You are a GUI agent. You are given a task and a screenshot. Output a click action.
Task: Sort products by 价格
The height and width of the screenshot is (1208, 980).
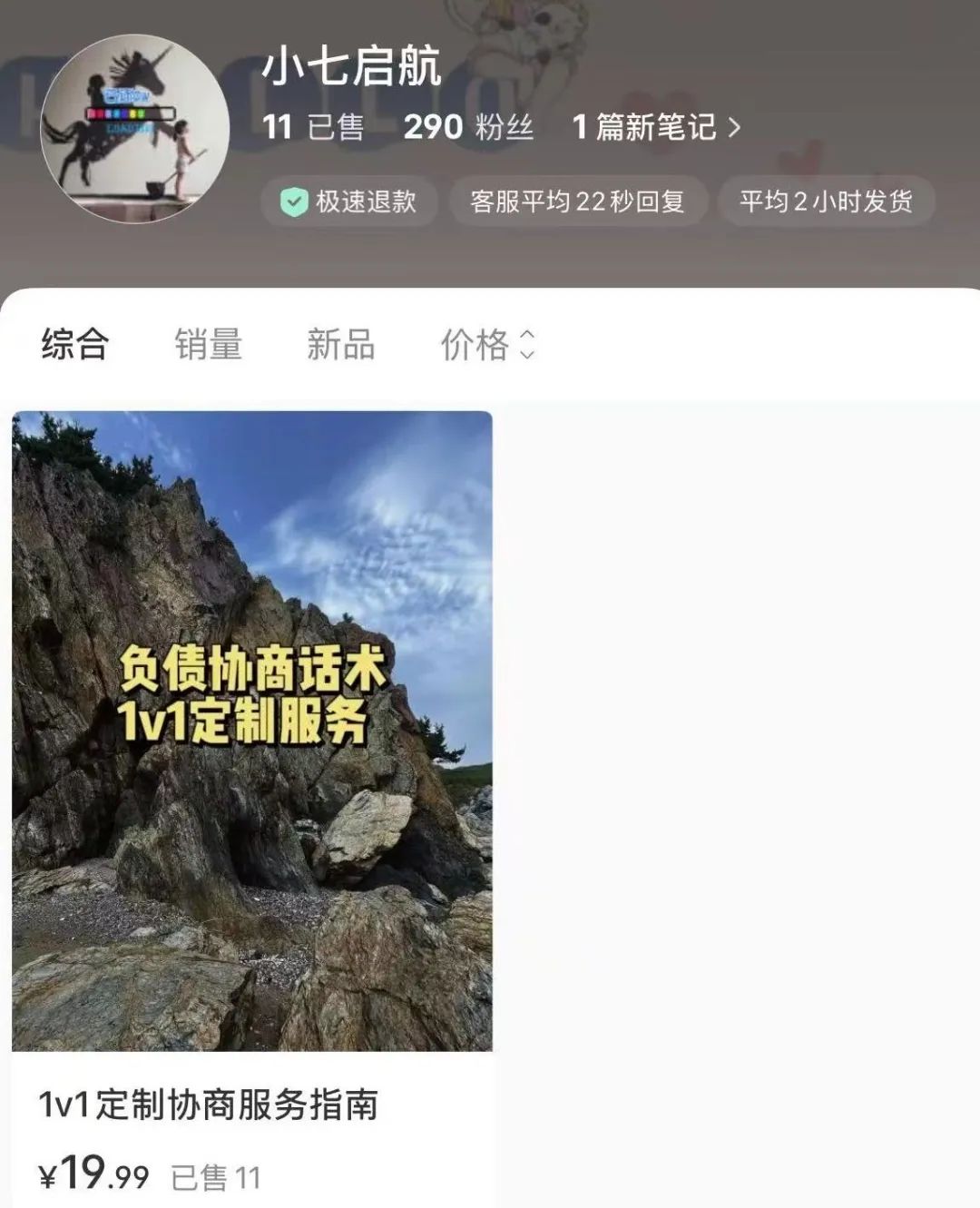487,345
